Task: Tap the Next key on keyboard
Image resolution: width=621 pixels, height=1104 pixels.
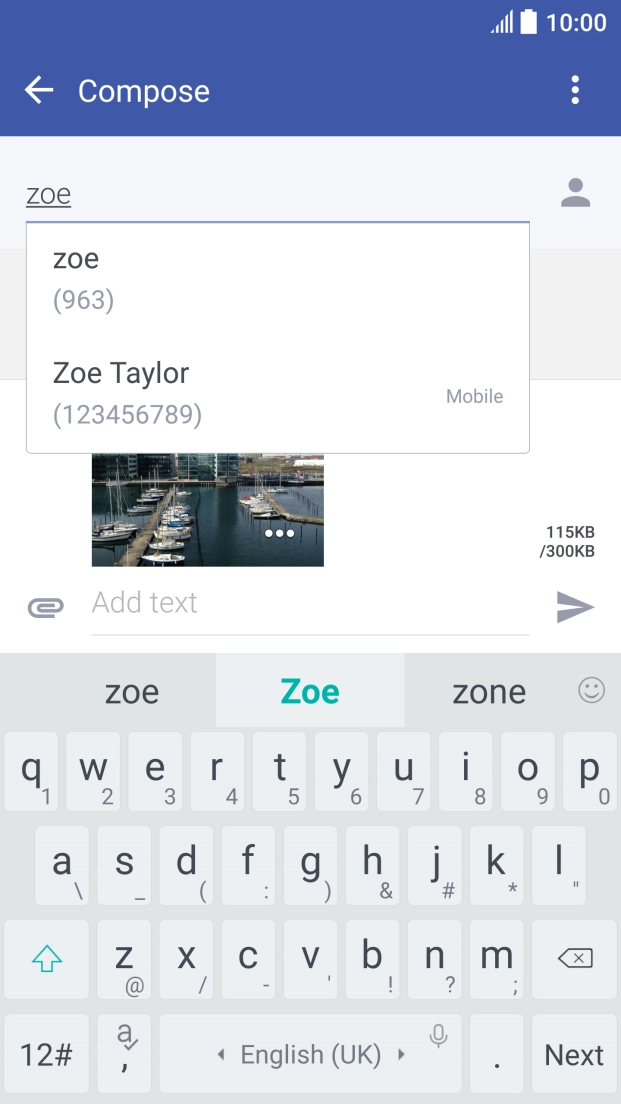Action: click(574, 1054)
